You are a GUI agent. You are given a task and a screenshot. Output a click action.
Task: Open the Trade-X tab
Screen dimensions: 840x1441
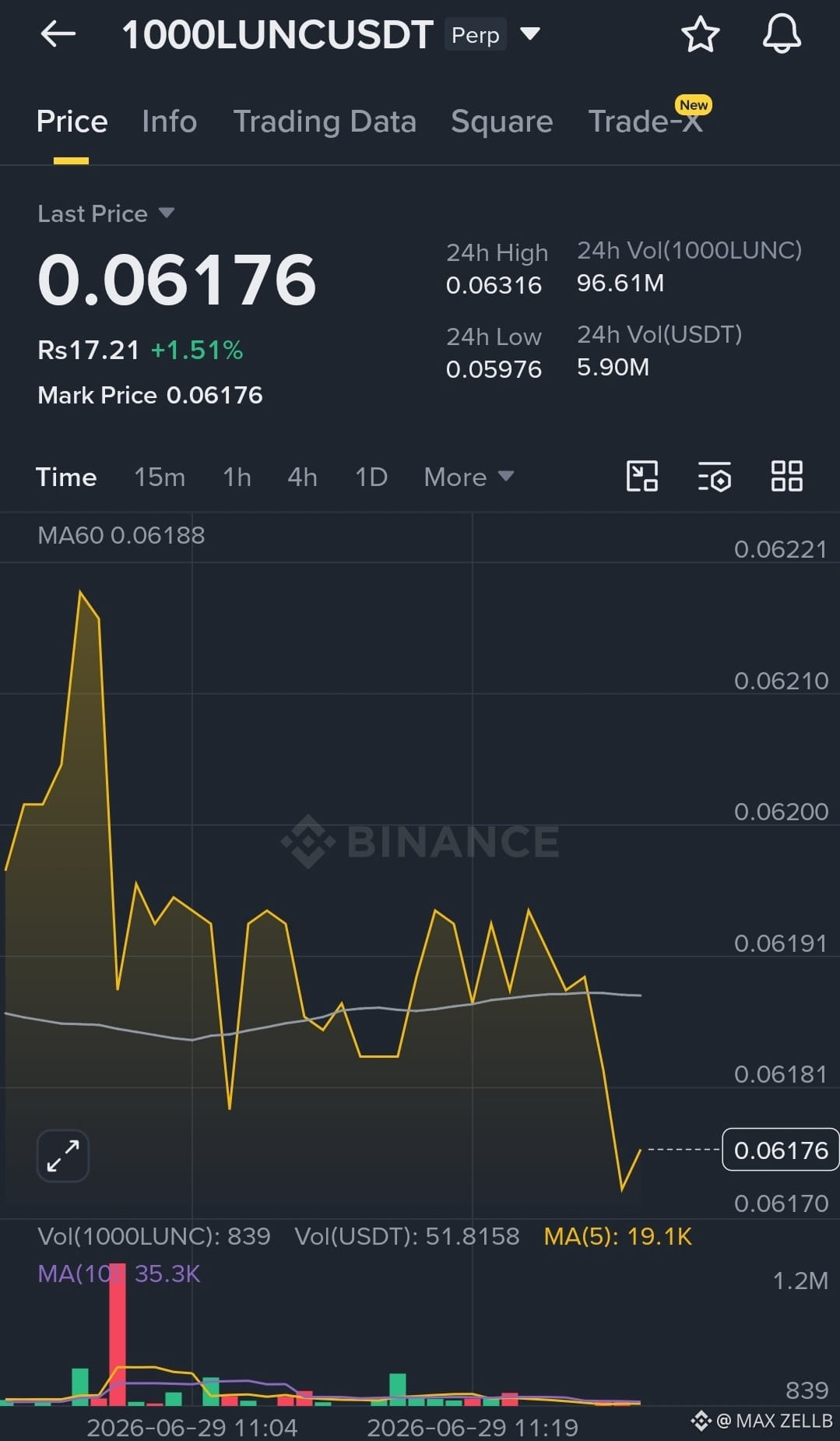coord(645,122)
